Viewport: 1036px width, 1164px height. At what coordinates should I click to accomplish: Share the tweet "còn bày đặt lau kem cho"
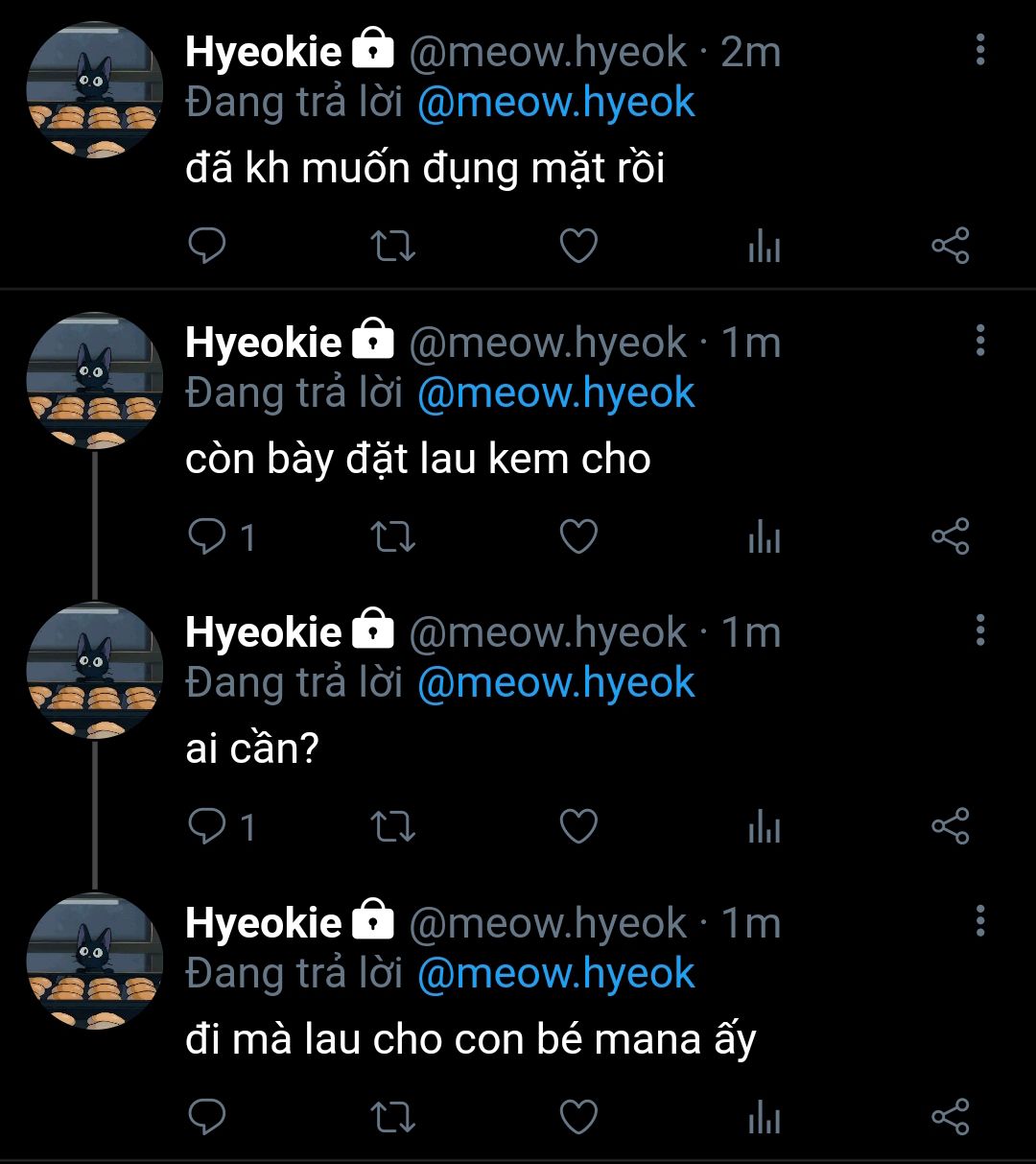[950, 536]
